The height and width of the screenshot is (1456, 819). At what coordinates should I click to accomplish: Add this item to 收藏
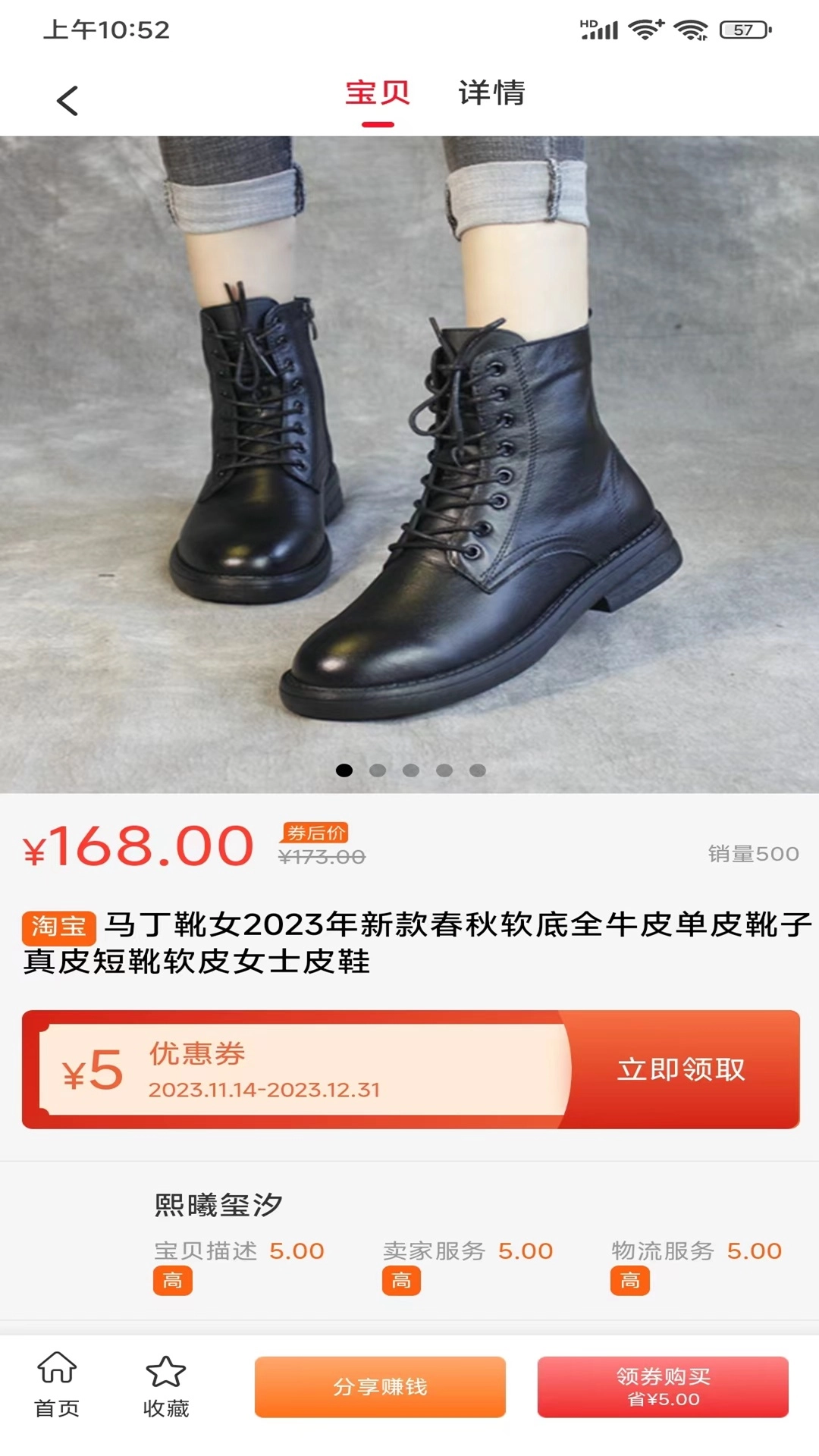point(165,1385)
